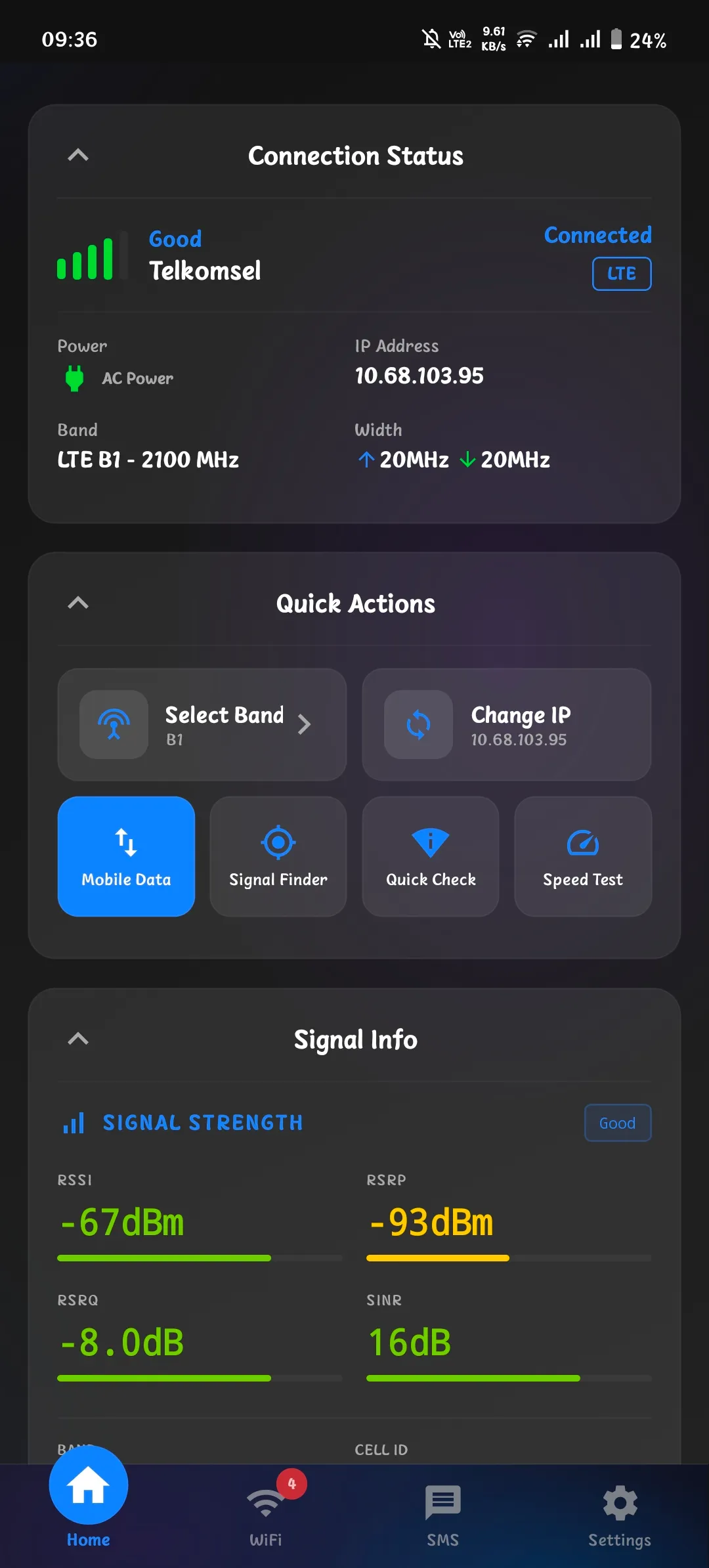
Task: Open the Settings gear
Action: coord(619,1510)
